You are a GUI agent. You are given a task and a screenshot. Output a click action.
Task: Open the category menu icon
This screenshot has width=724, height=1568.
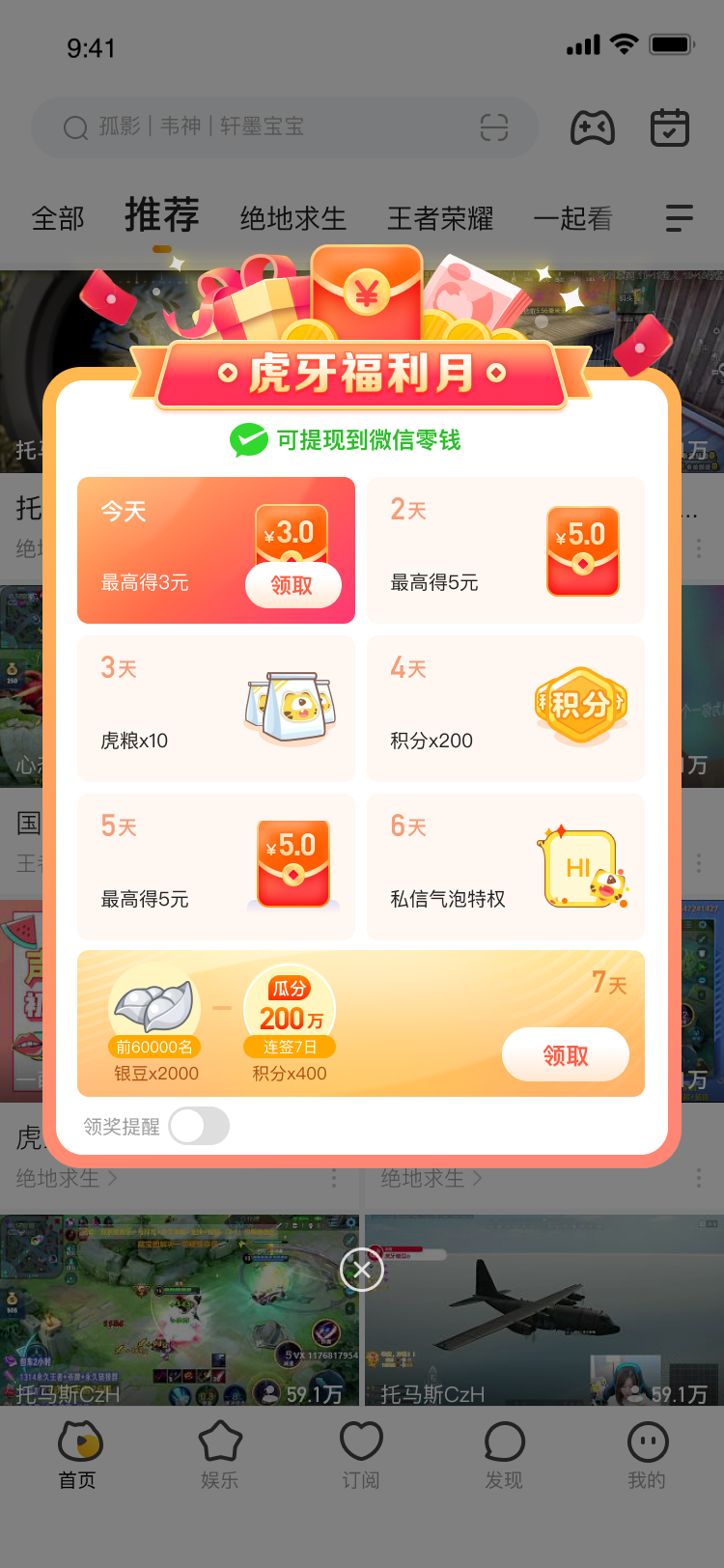coord(680,218)
